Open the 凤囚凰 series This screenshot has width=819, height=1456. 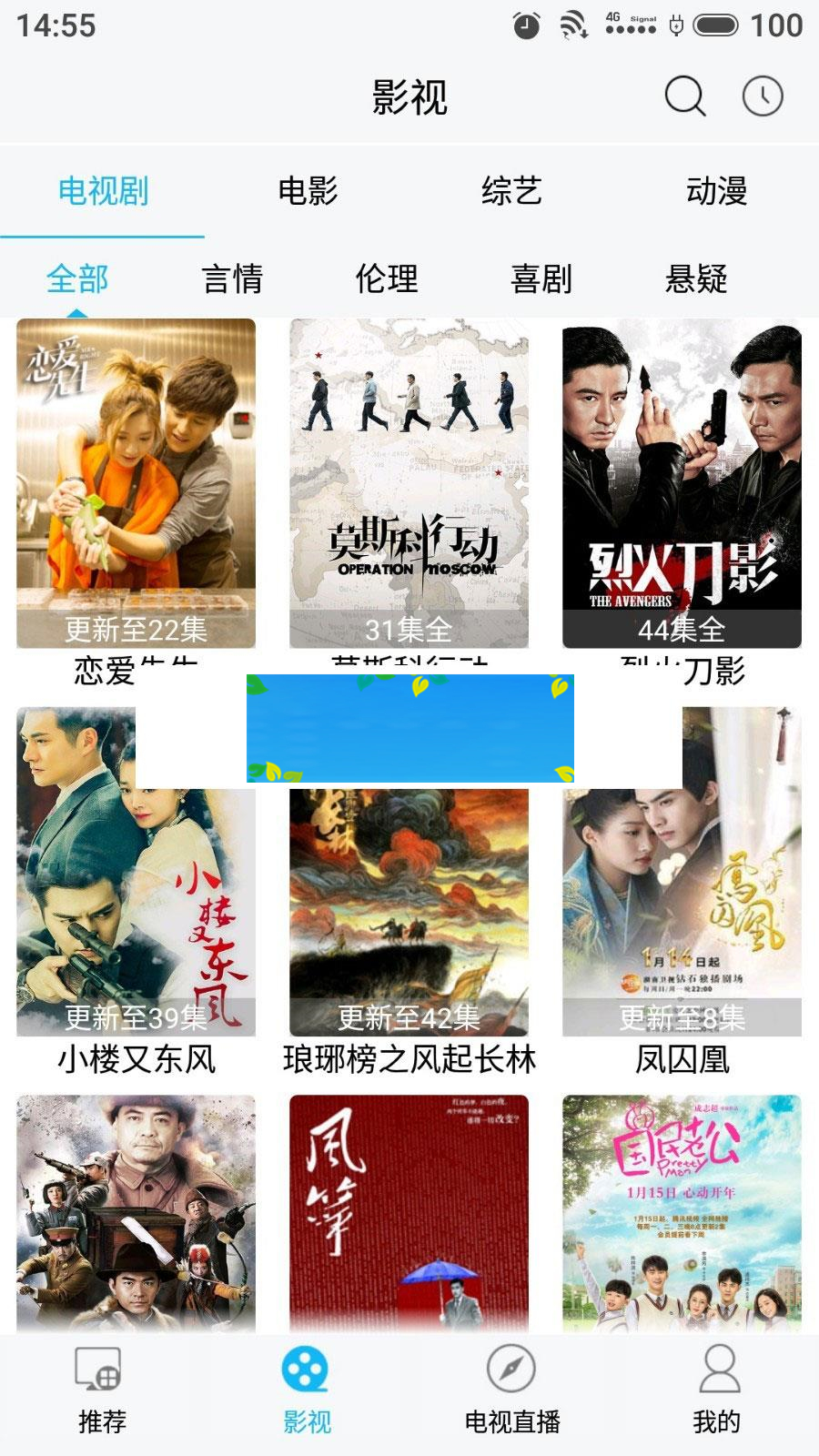point(682,910)
